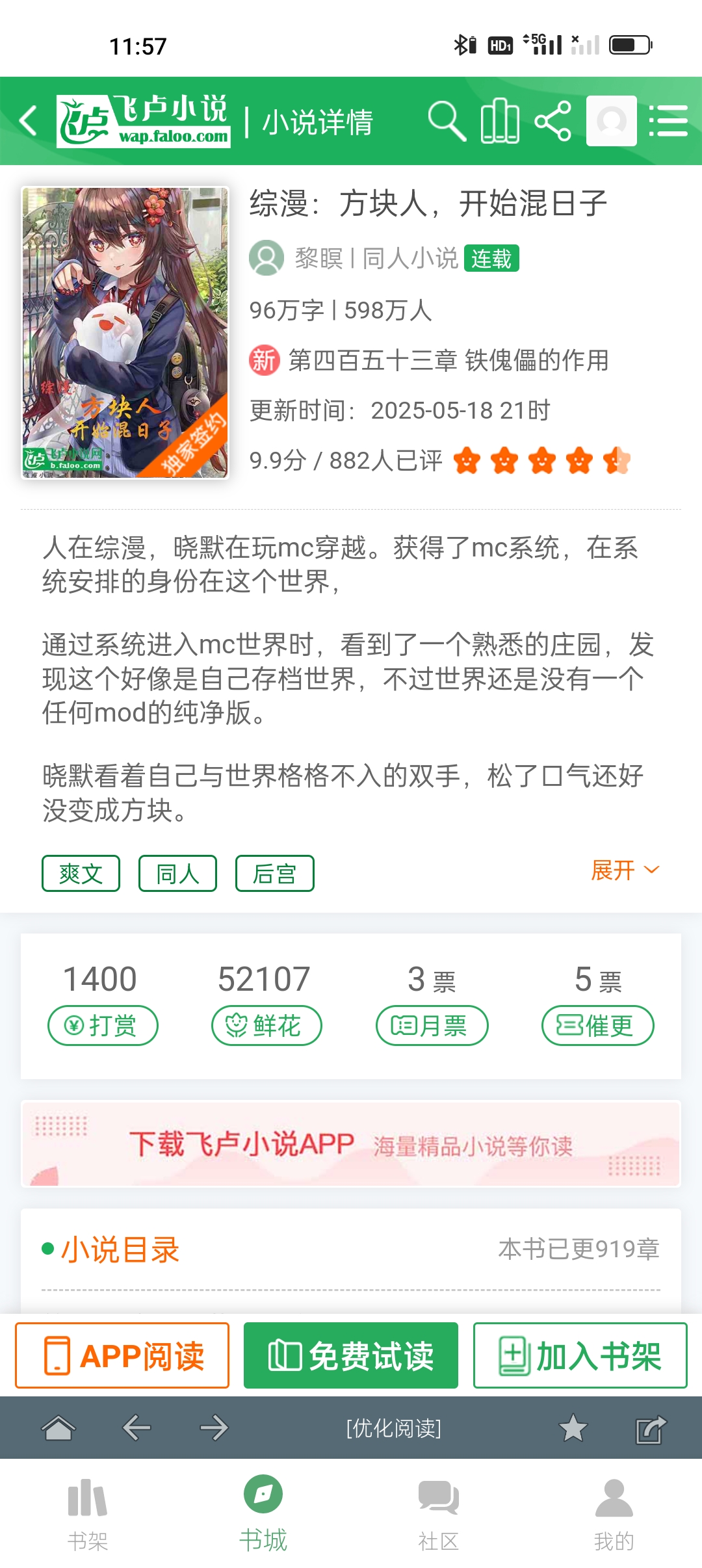Image resolution: width=702 pixels, height=1568 pixels.
Task: Select the 同人 tag
Action: click(177, 873)
